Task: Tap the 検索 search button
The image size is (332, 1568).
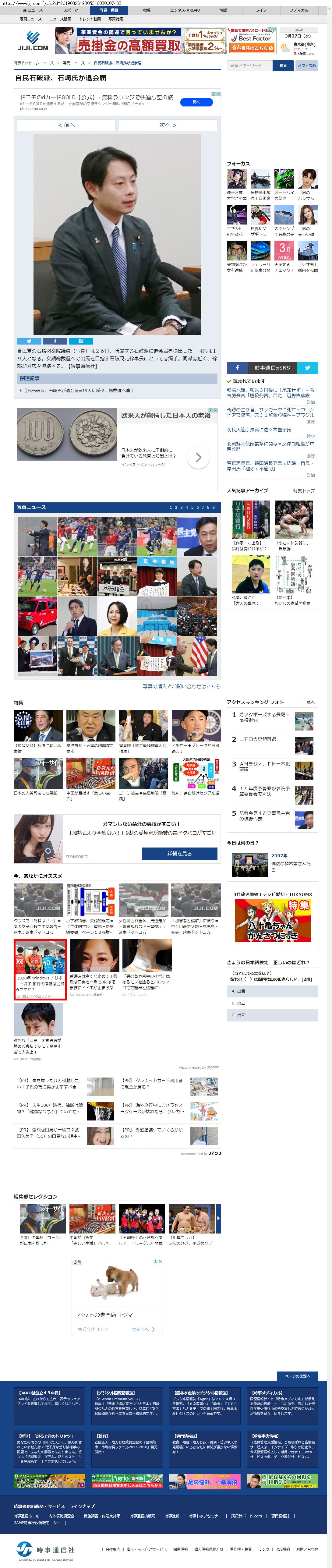Action: click(x=283, y=65)
